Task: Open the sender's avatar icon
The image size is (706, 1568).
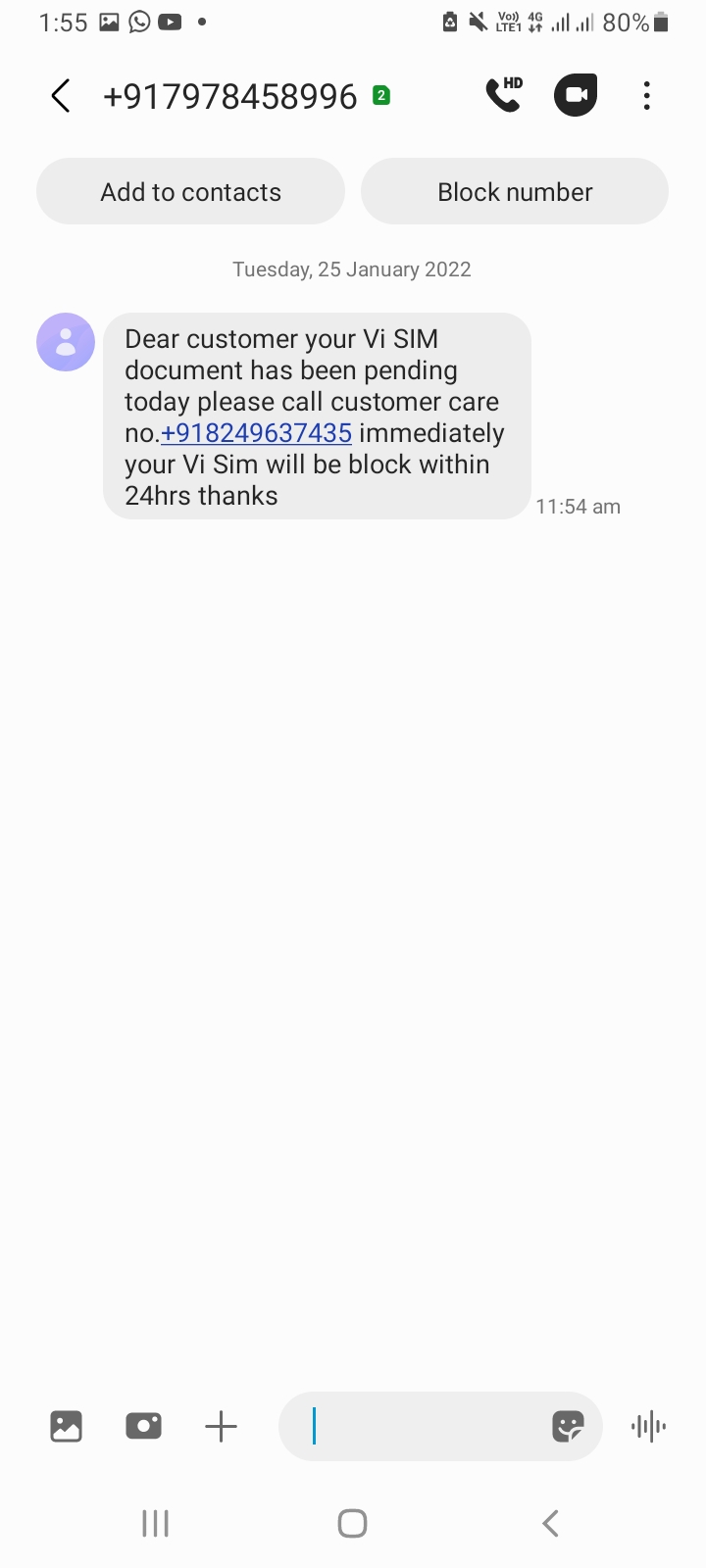Action: coord(66,342)
